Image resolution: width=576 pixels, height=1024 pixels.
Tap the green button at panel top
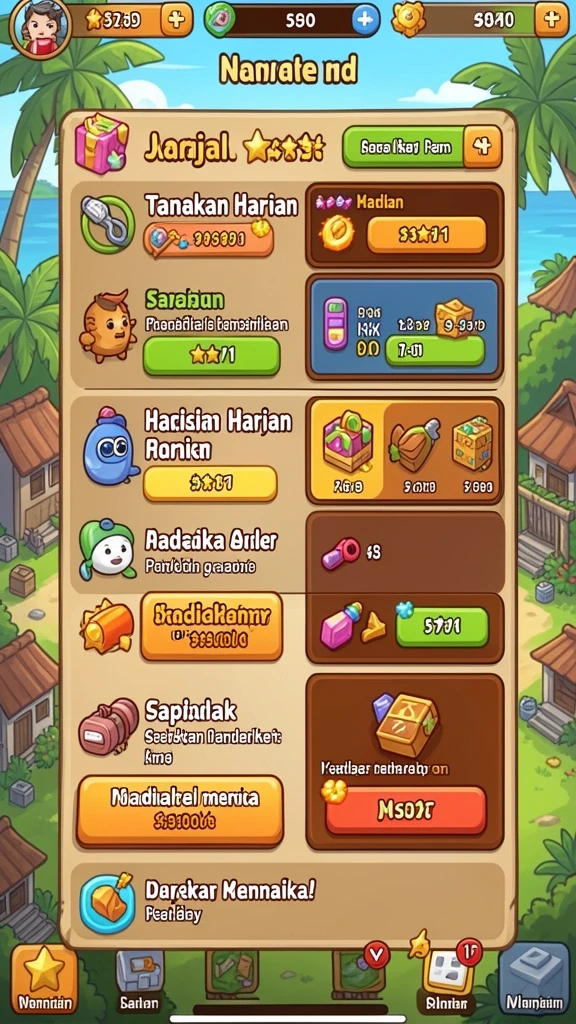click(x=422, y=148)
